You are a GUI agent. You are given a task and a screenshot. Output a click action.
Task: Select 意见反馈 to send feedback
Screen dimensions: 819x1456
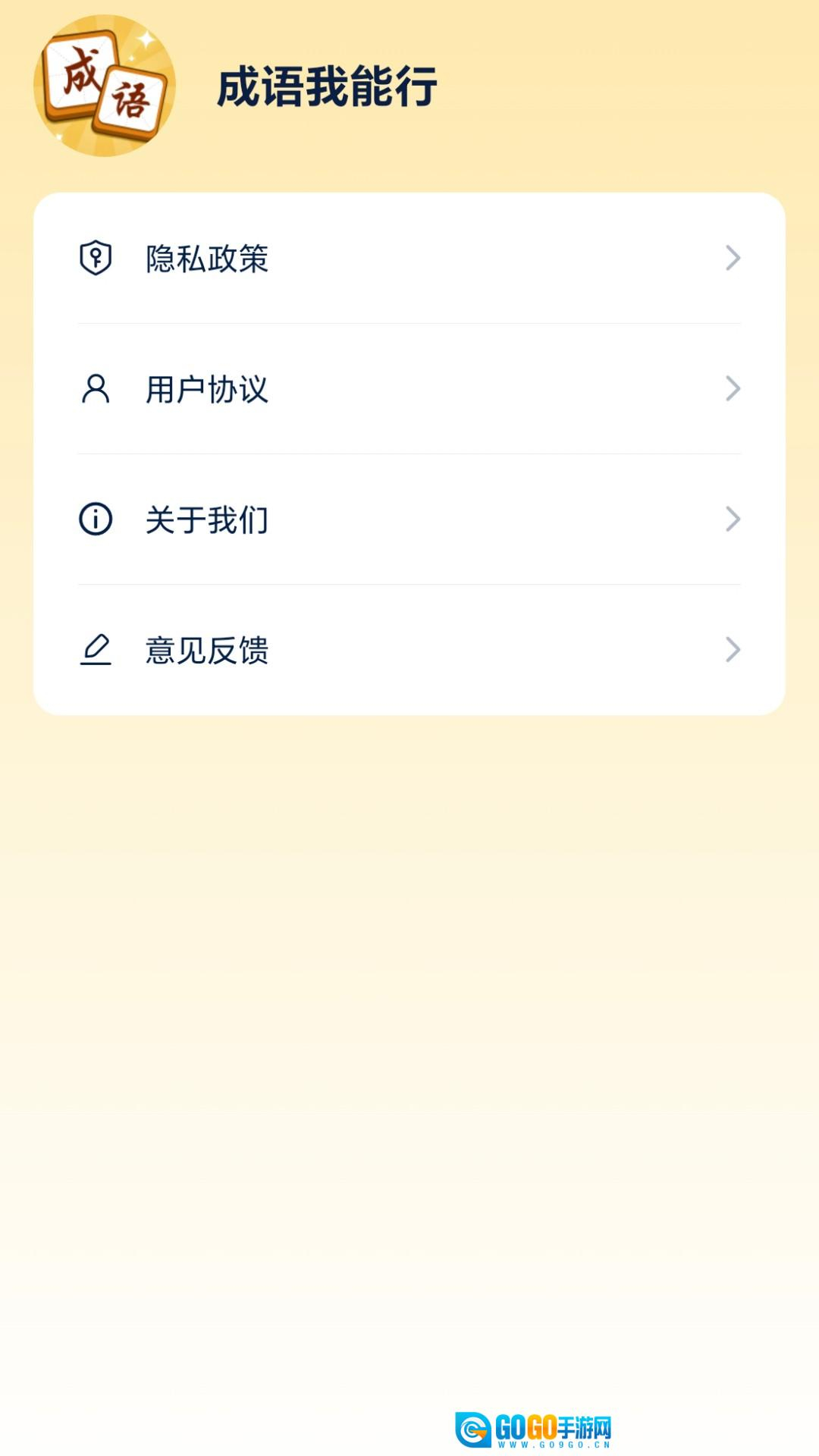pyautogui.click(x=409, y=650)
